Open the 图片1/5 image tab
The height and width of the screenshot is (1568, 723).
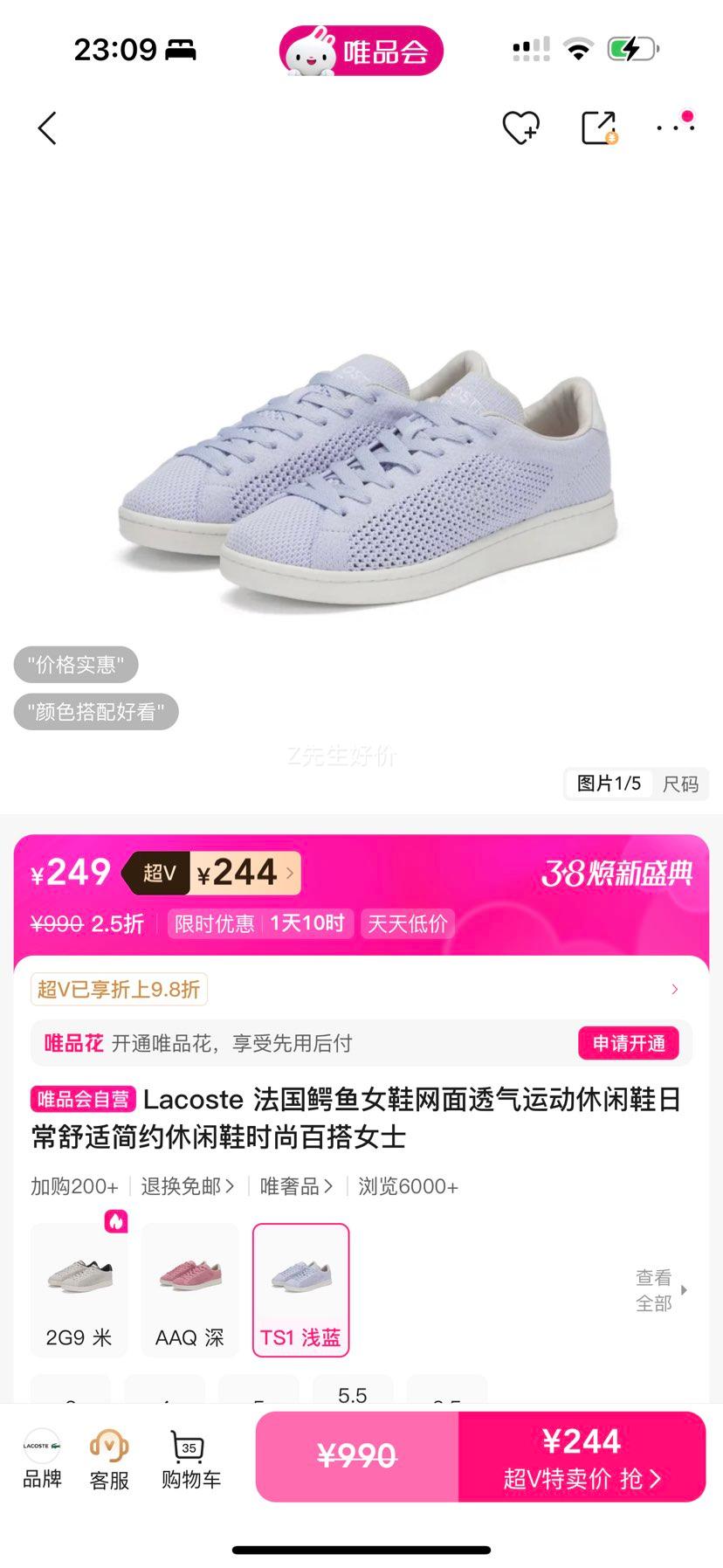click(609, 784)
